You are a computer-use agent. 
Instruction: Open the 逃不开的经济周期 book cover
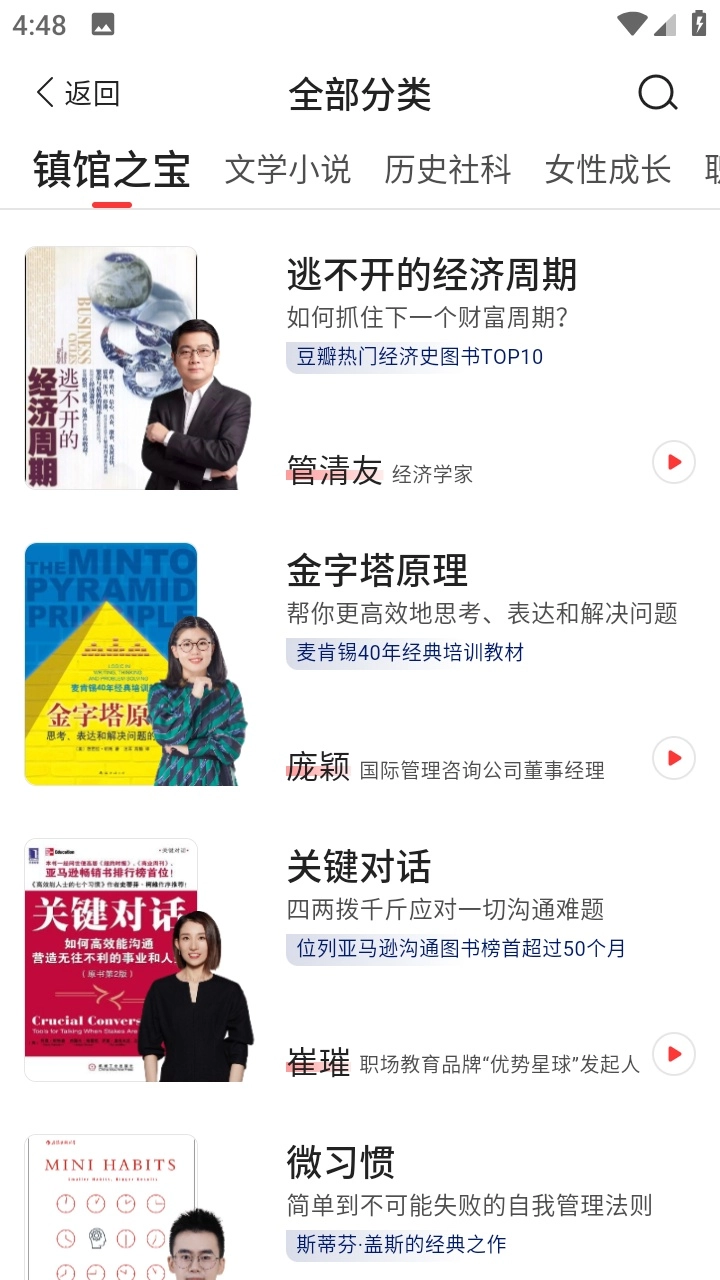coord(111,368)
